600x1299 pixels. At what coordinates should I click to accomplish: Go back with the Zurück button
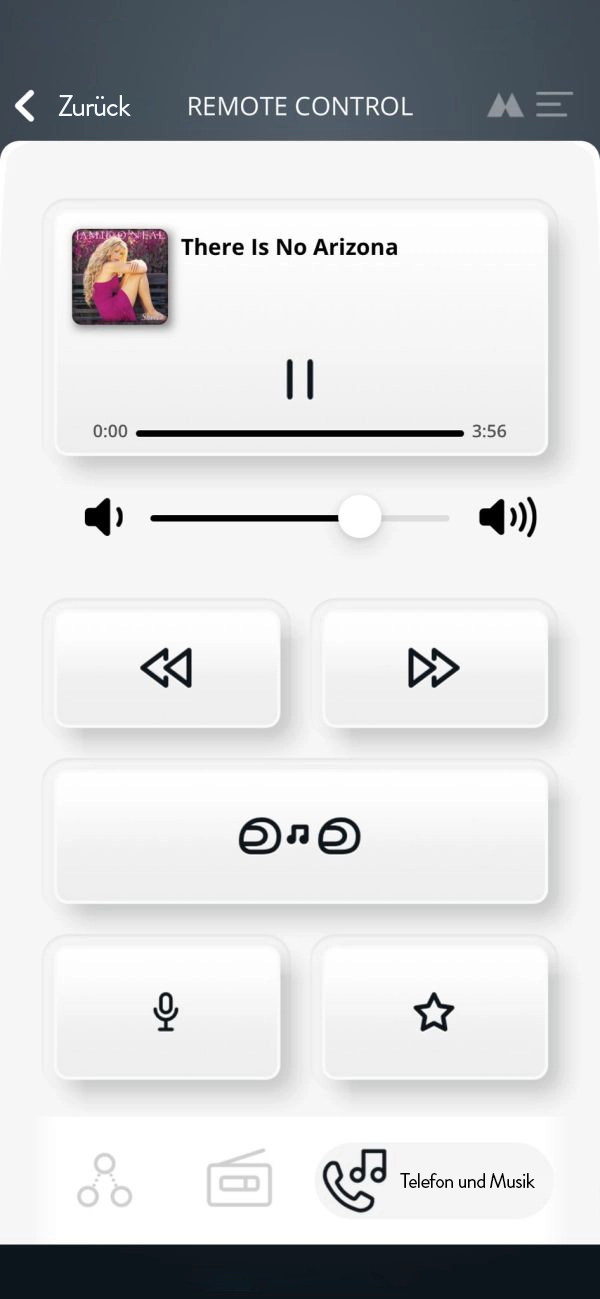click(72, 106)
